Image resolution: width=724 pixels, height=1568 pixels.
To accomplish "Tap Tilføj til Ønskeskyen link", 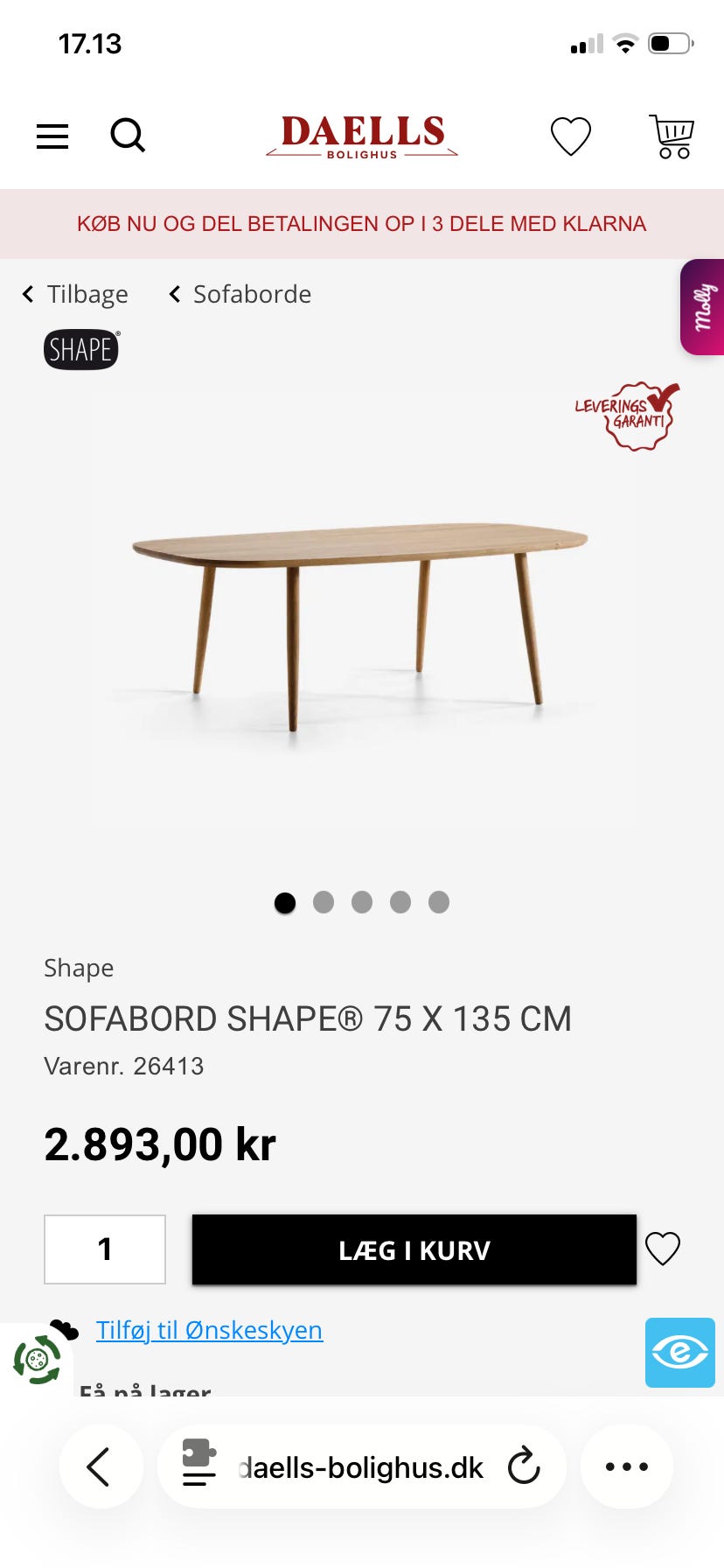I will tap(209, 1330).
